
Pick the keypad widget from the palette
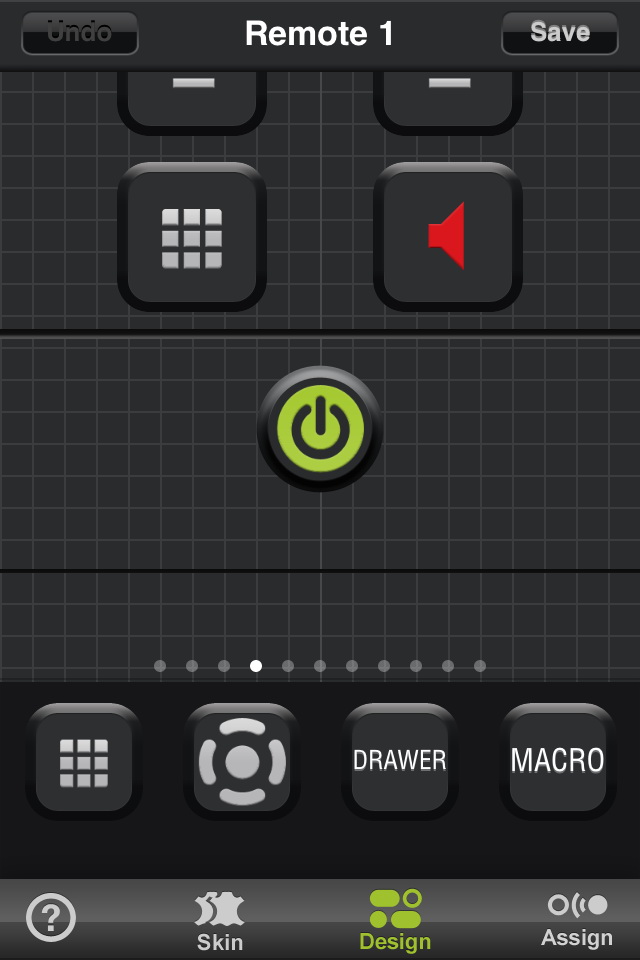84,761
